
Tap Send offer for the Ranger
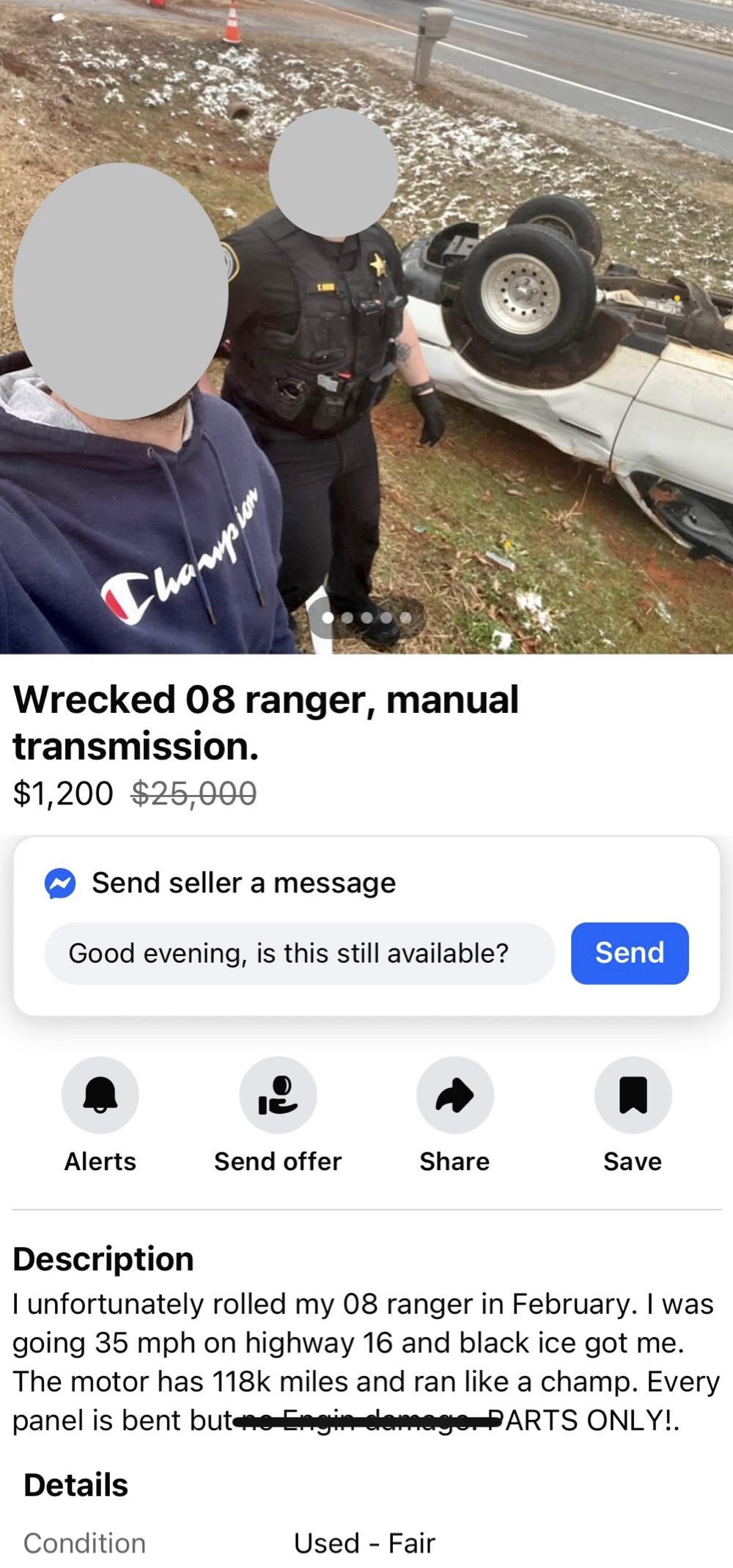(x=278, y=1095)
